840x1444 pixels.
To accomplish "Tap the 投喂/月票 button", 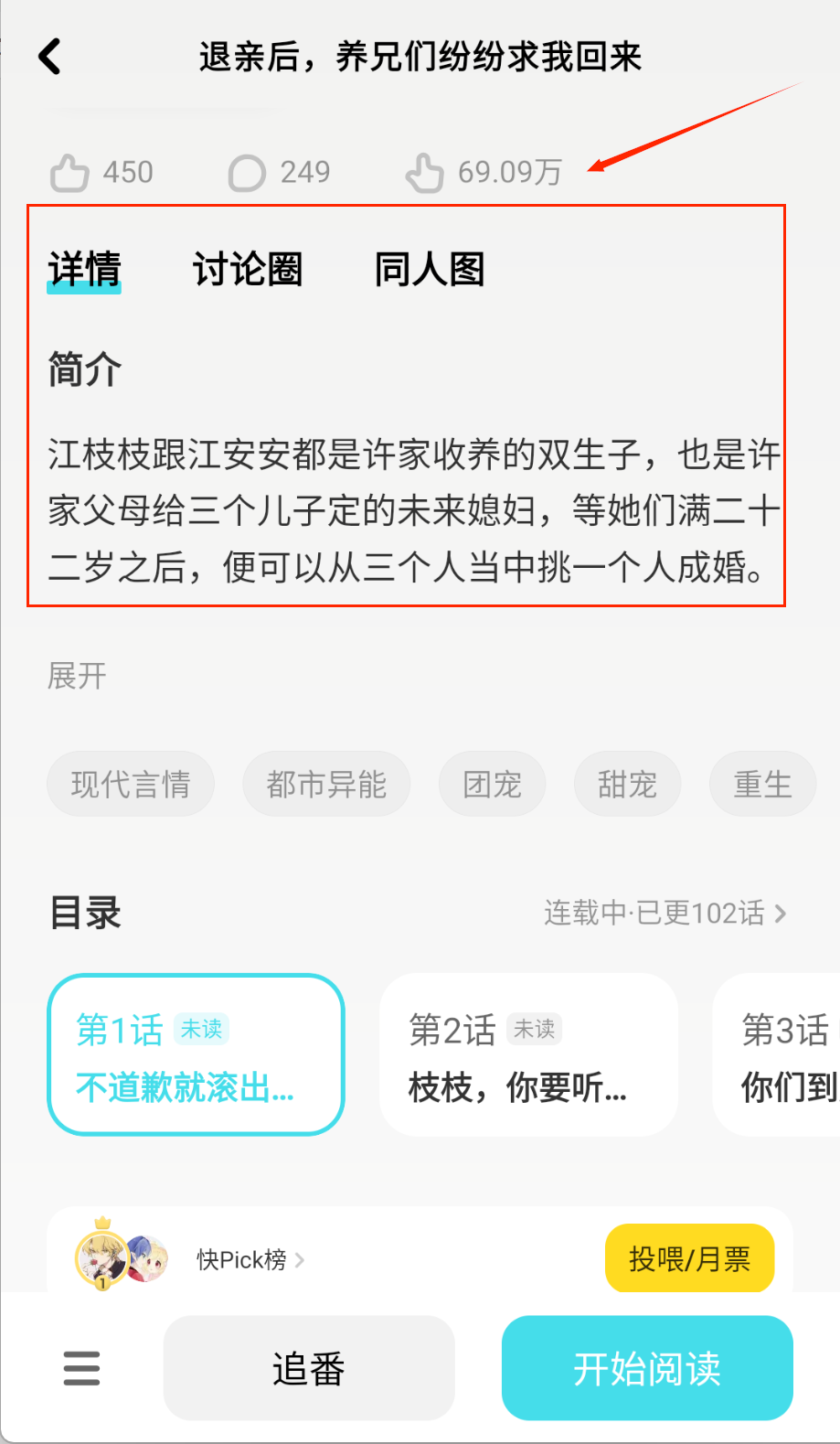I will coord(689,1259).
